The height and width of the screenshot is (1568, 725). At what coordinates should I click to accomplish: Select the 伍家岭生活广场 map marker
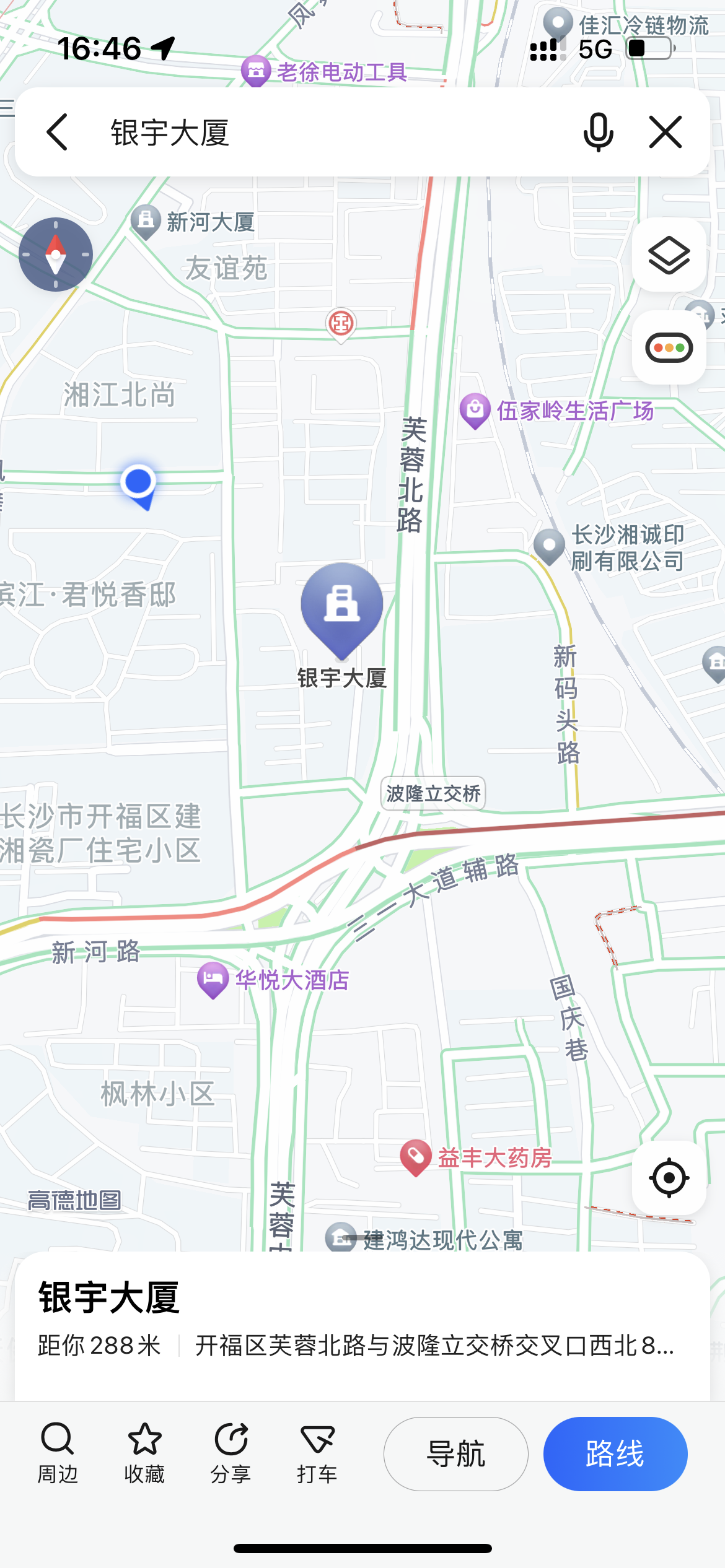pyautogui.click(x=475, y=410)
